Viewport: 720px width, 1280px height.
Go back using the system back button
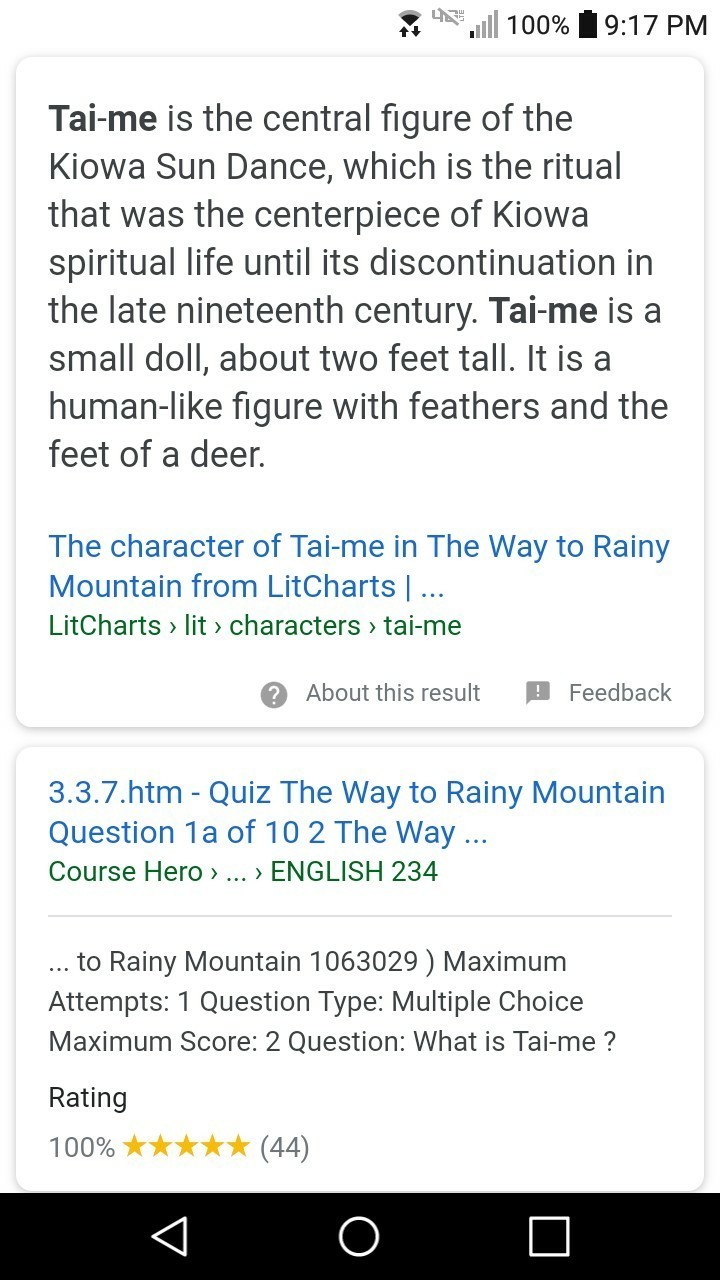tap(169, 1236)
